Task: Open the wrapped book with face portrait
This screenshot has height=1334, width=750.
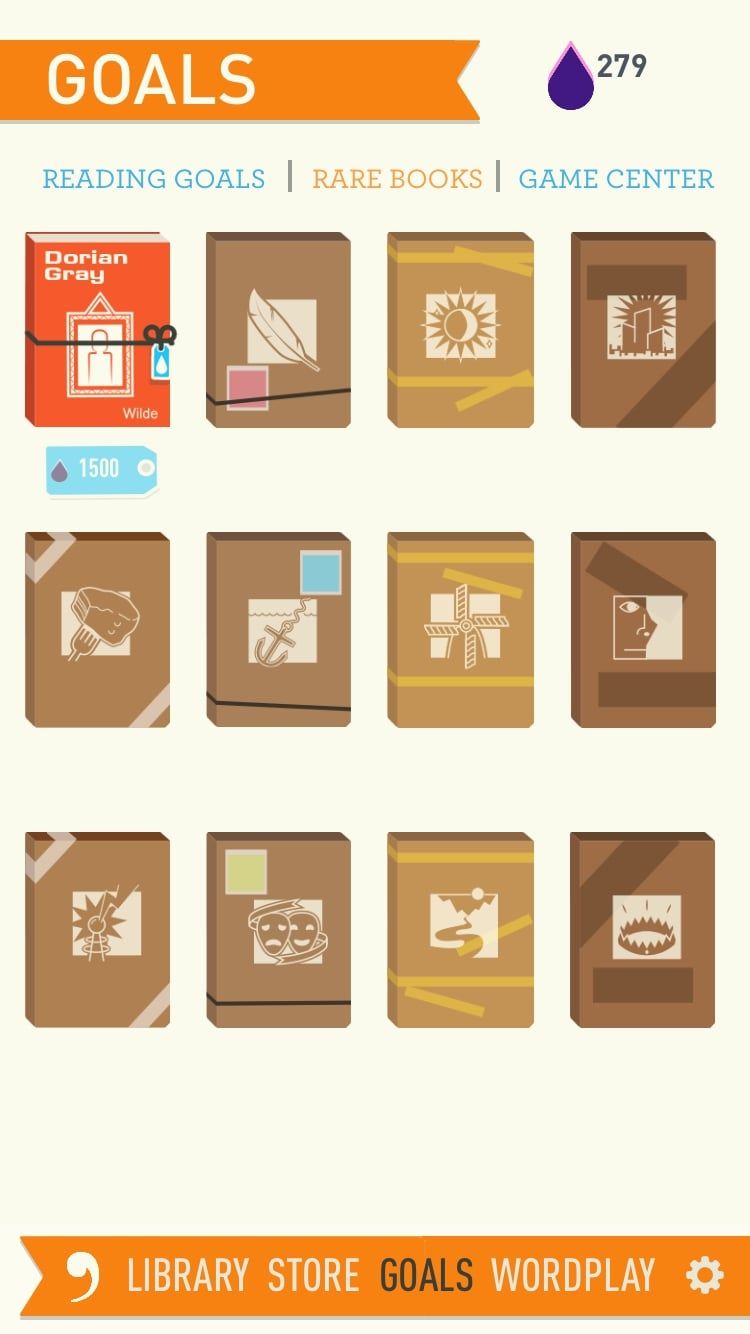Action: (643, 630)
